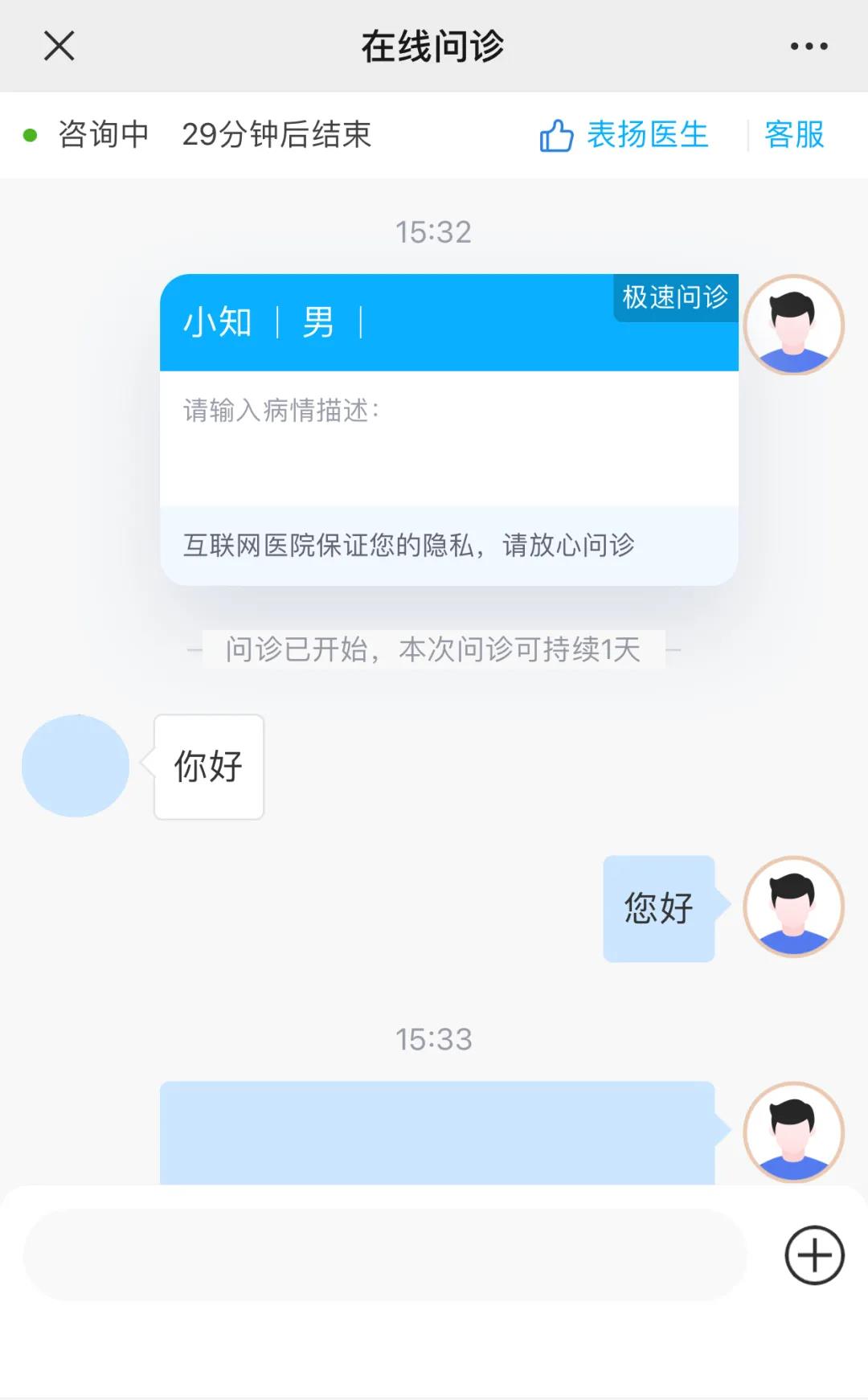The image size is (868, 1400).
Task: Select the 咨询中 status tab
Action: tap(102, 134)
